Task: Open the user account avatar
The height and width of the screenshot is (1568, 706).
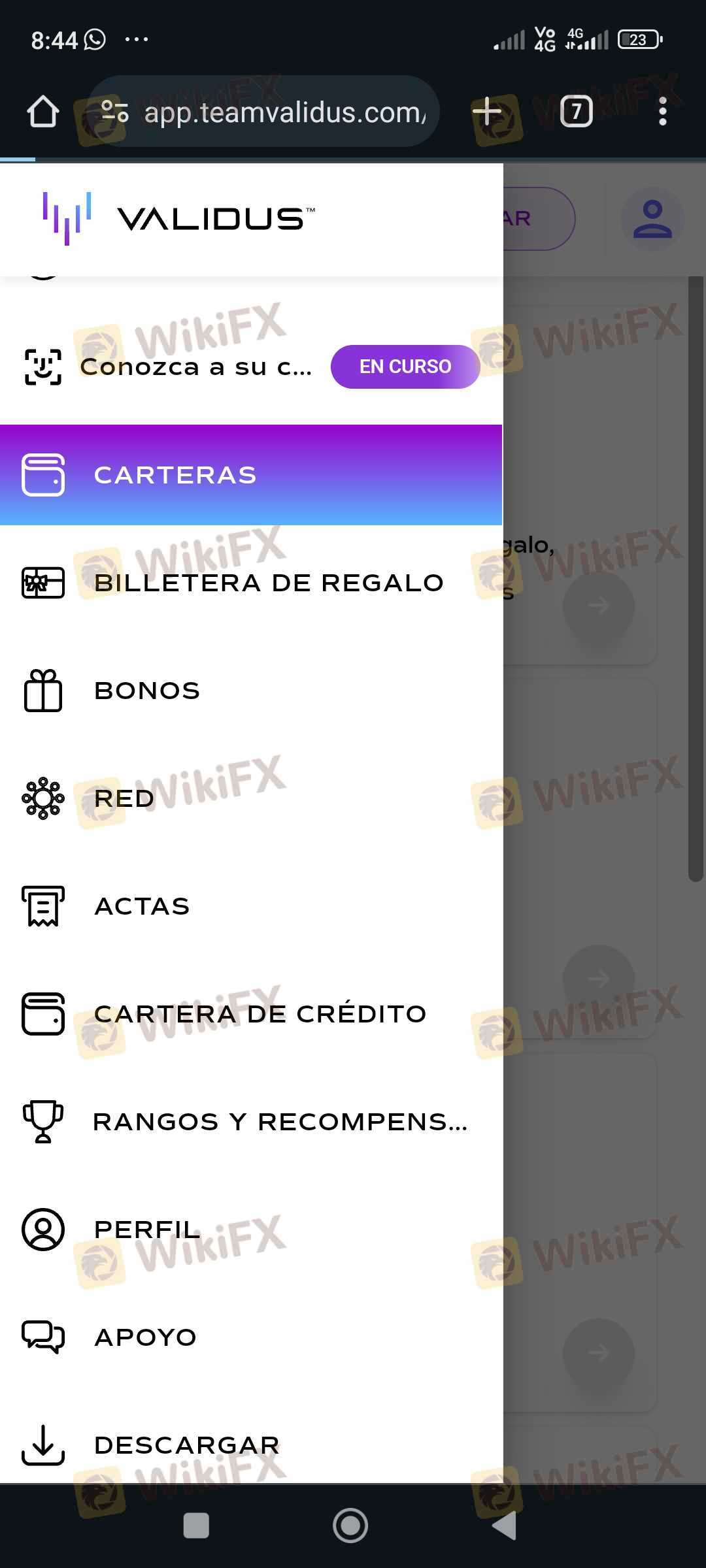Action: coord(652,219)
